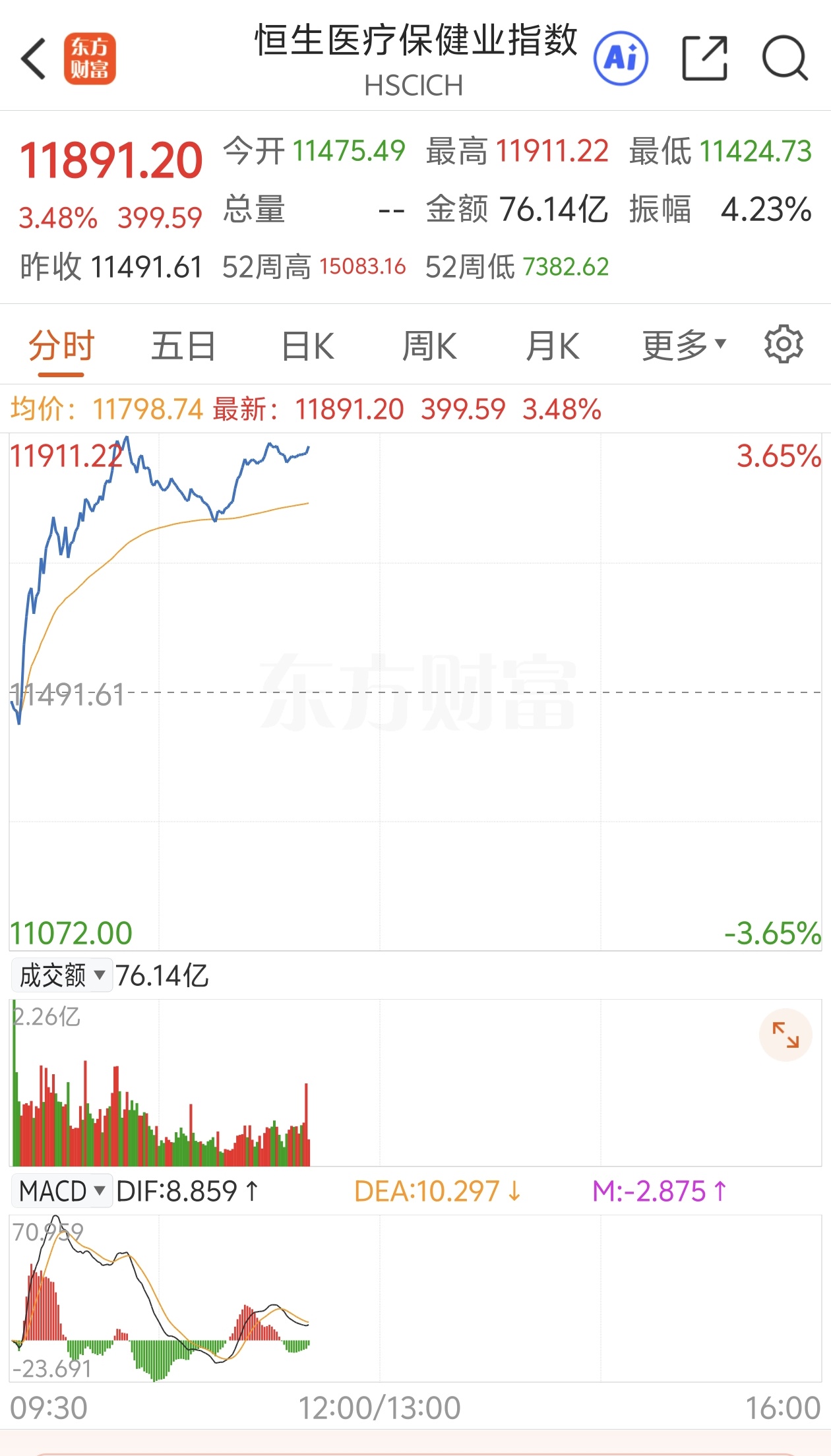
Task: Open the search icon
Action: (x=784, y=59)
